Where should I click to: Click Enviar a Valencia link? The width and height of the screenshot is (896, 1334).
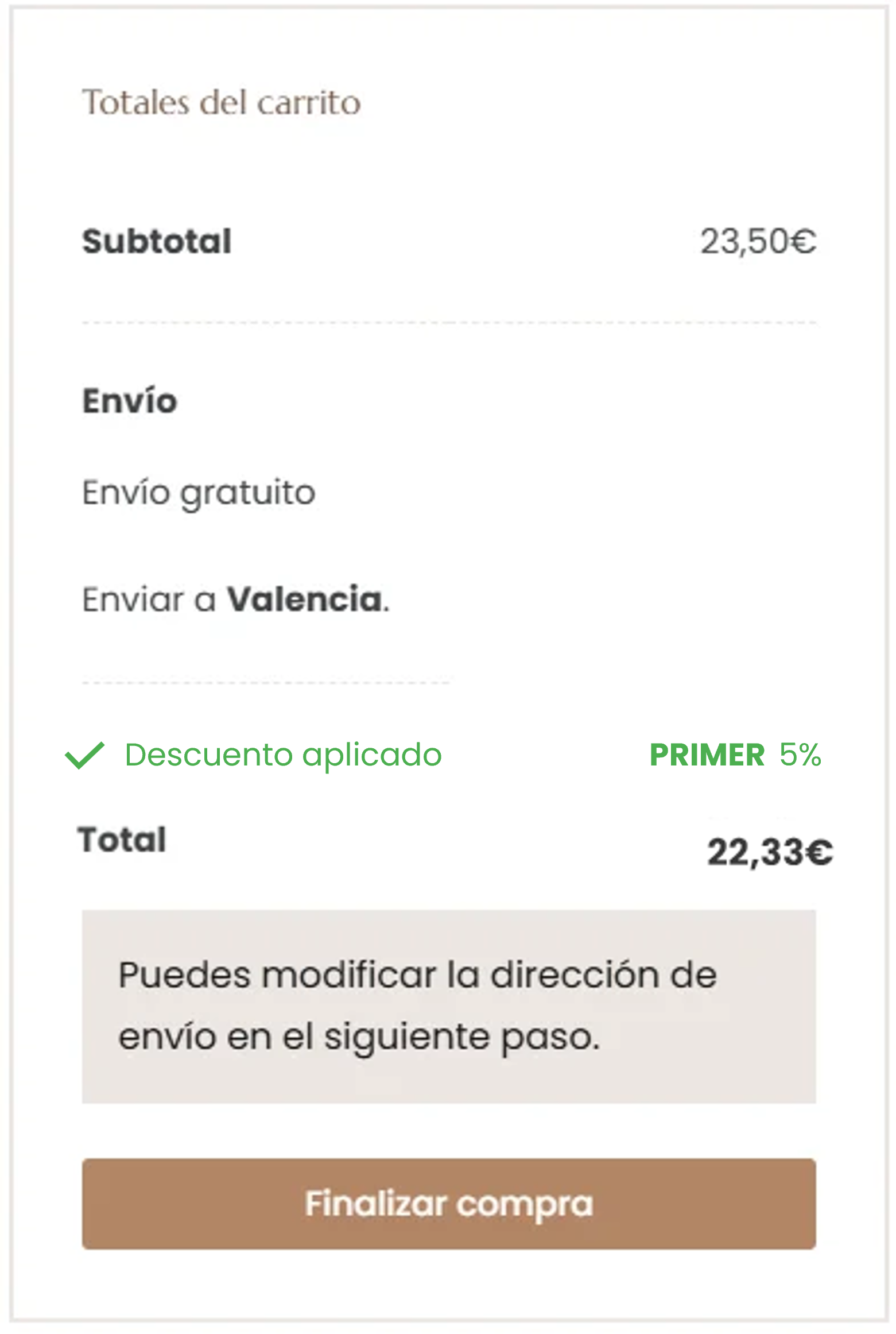click(235, 598)
